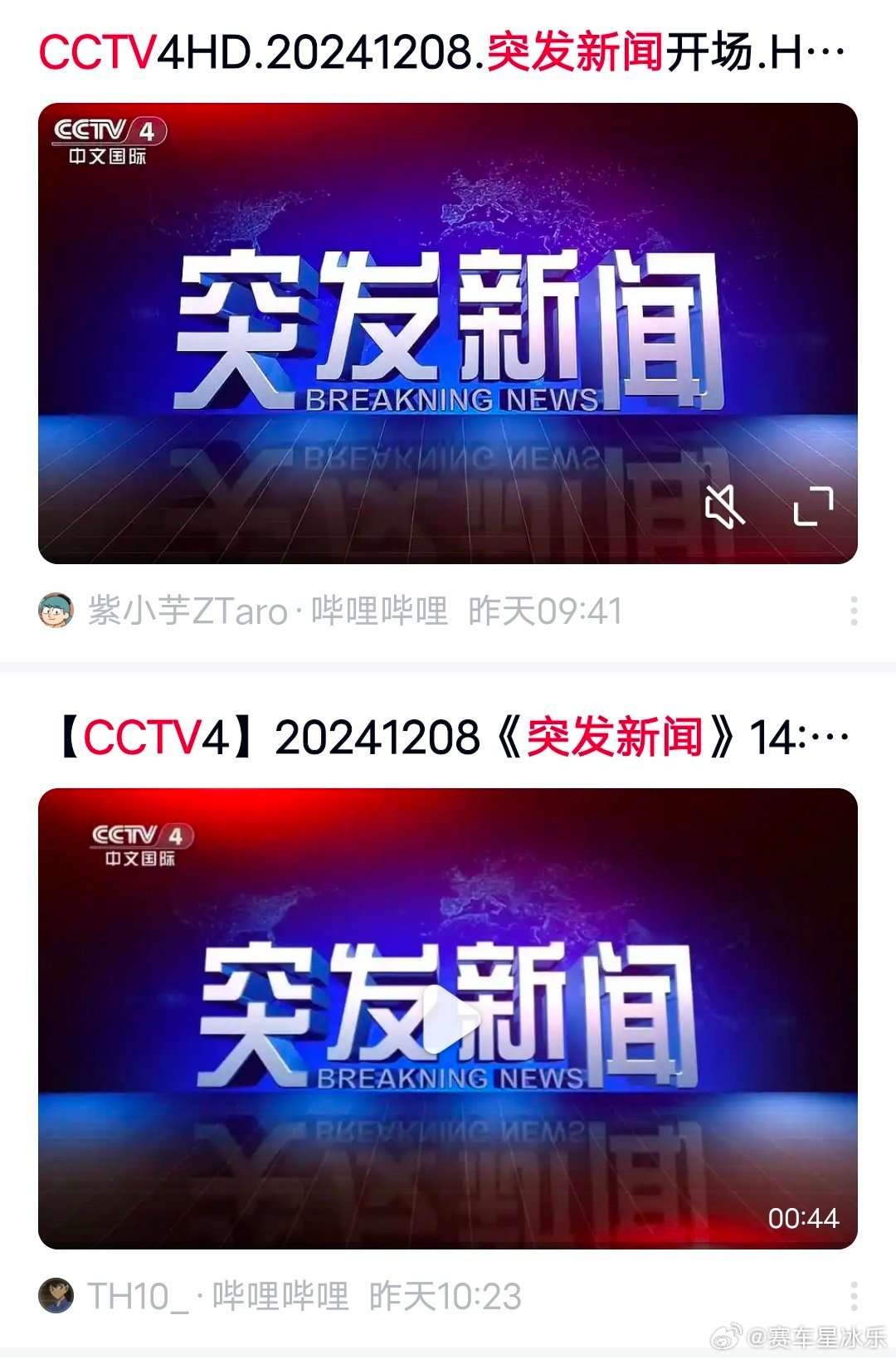This screenshot has height=1359, width=896.
Task: Open more options for 紫小芋ZTaro's video
Action: [x=854, y=611]
